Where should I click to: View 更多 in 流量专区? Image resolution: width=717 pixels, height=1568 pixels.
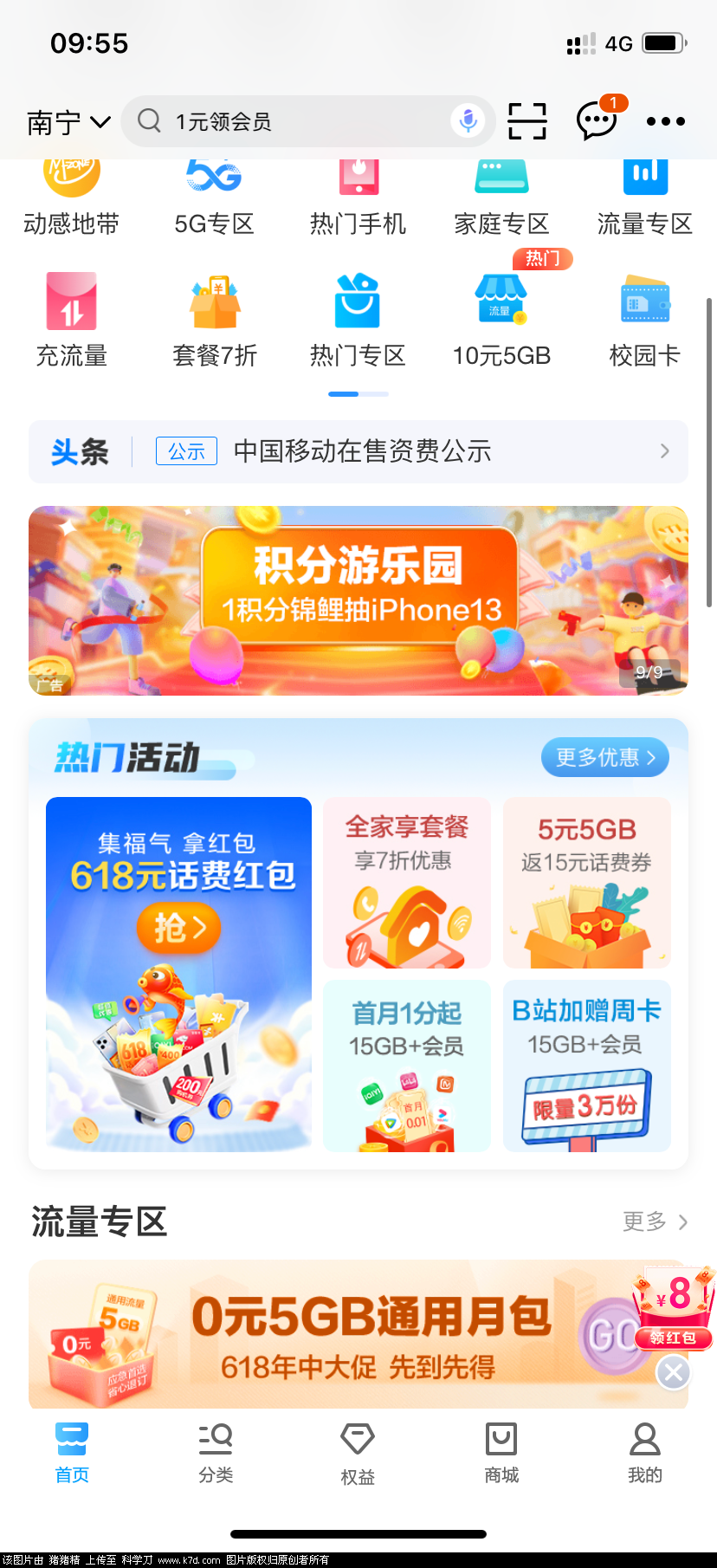pos(655,1221)
